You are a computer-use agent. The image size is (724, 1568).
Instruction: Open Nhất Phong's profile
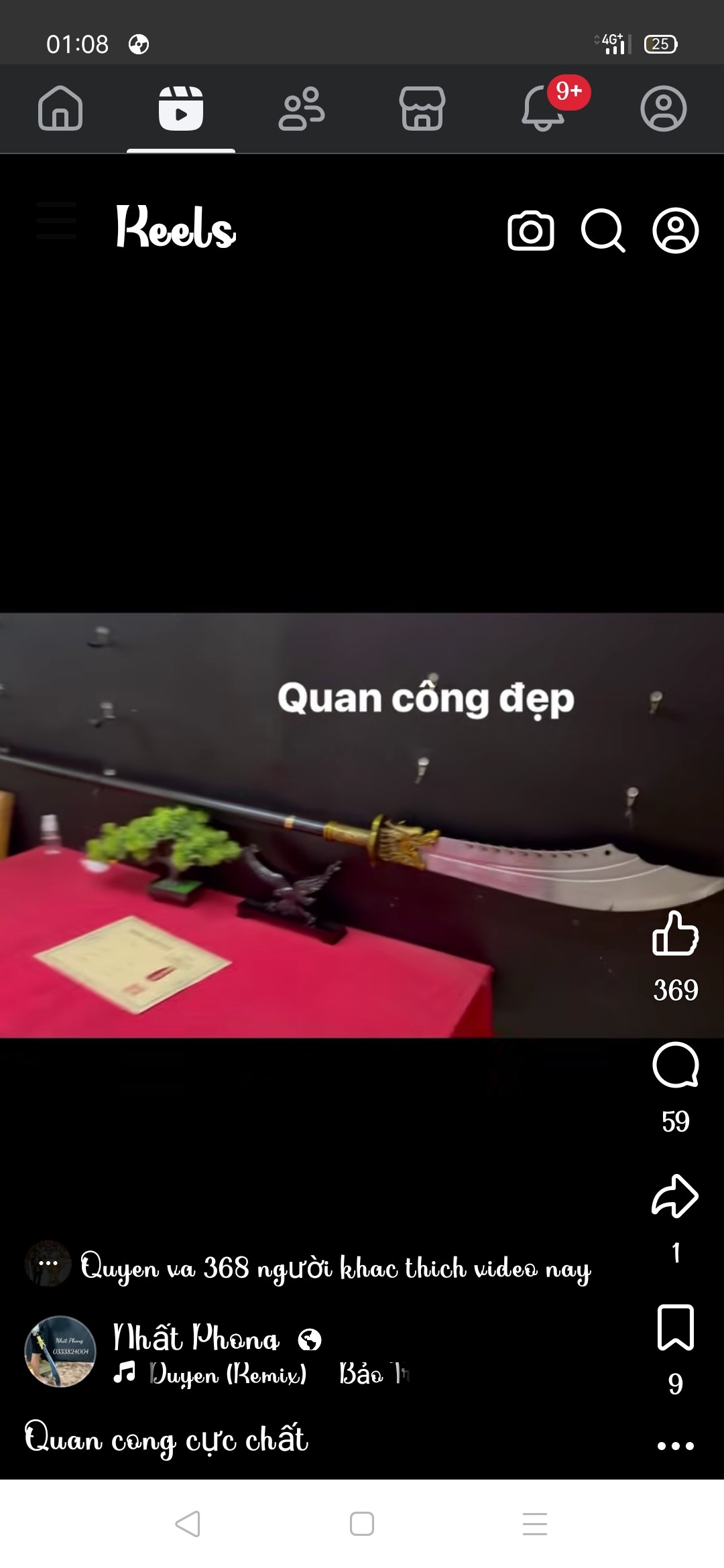[x=196, y=1338]
